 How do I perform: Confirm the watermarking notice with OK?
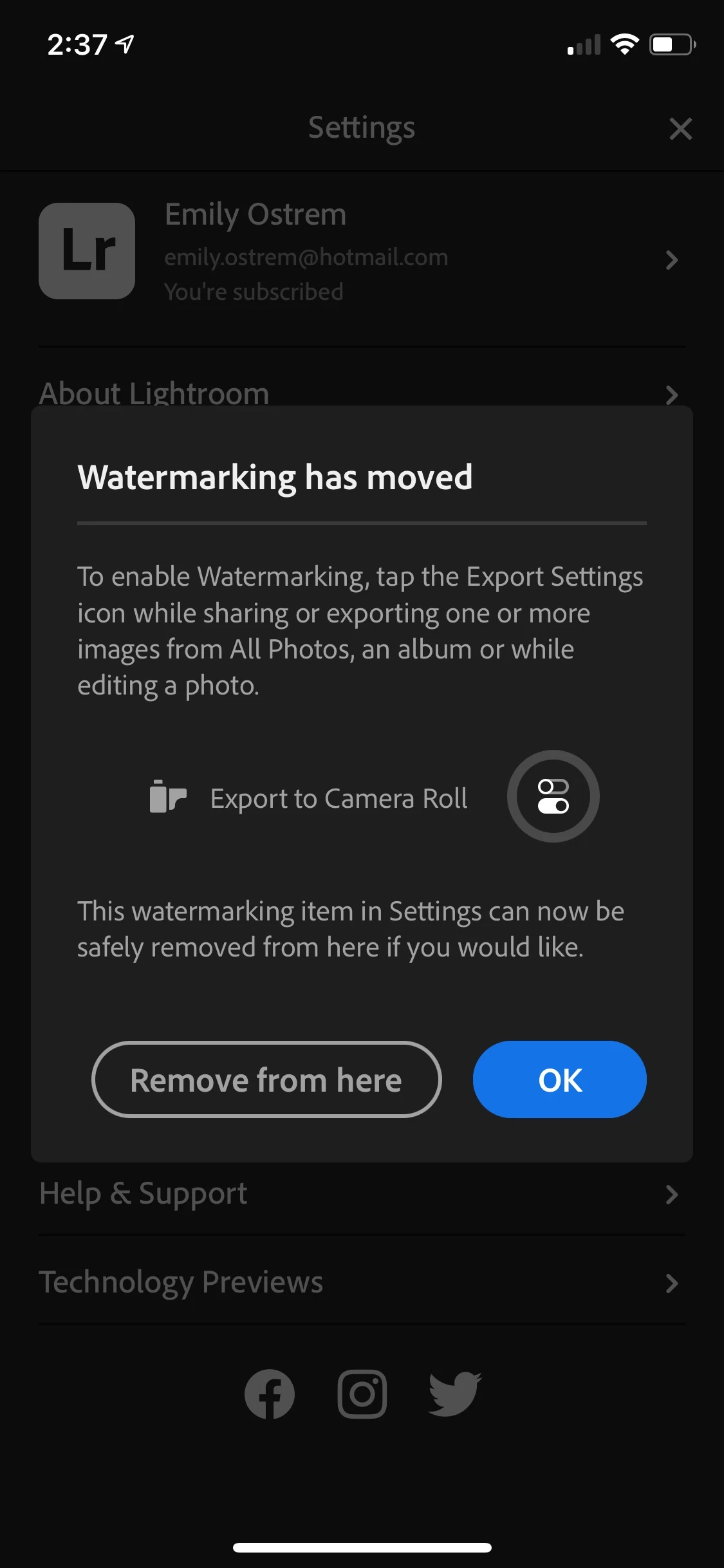pyautogui.click(x=559, y=1079)
